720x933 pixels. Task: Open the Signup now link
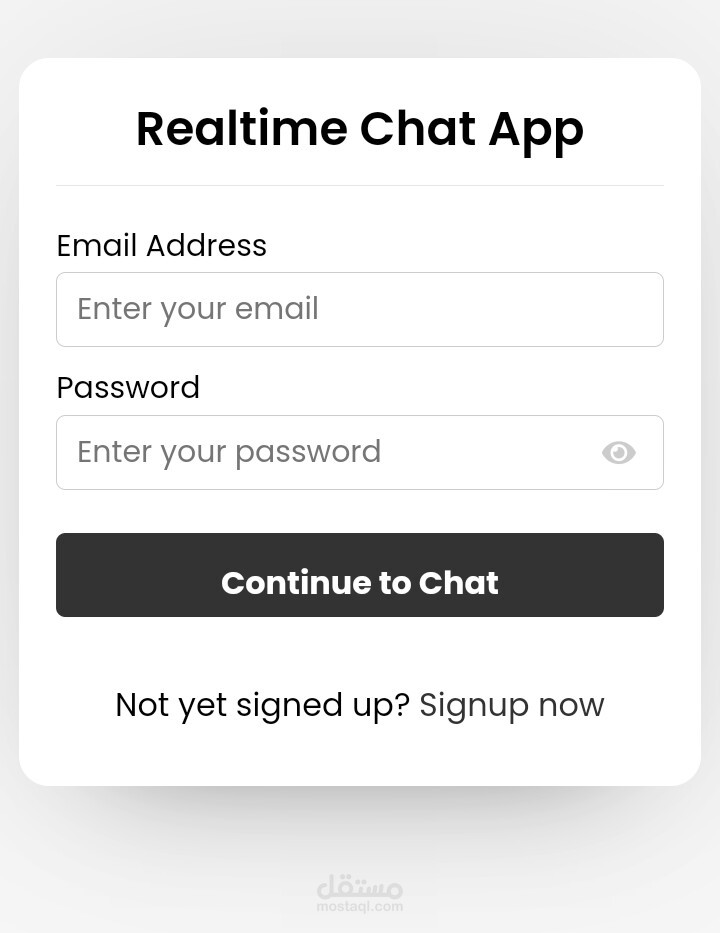tap(511, 705)
